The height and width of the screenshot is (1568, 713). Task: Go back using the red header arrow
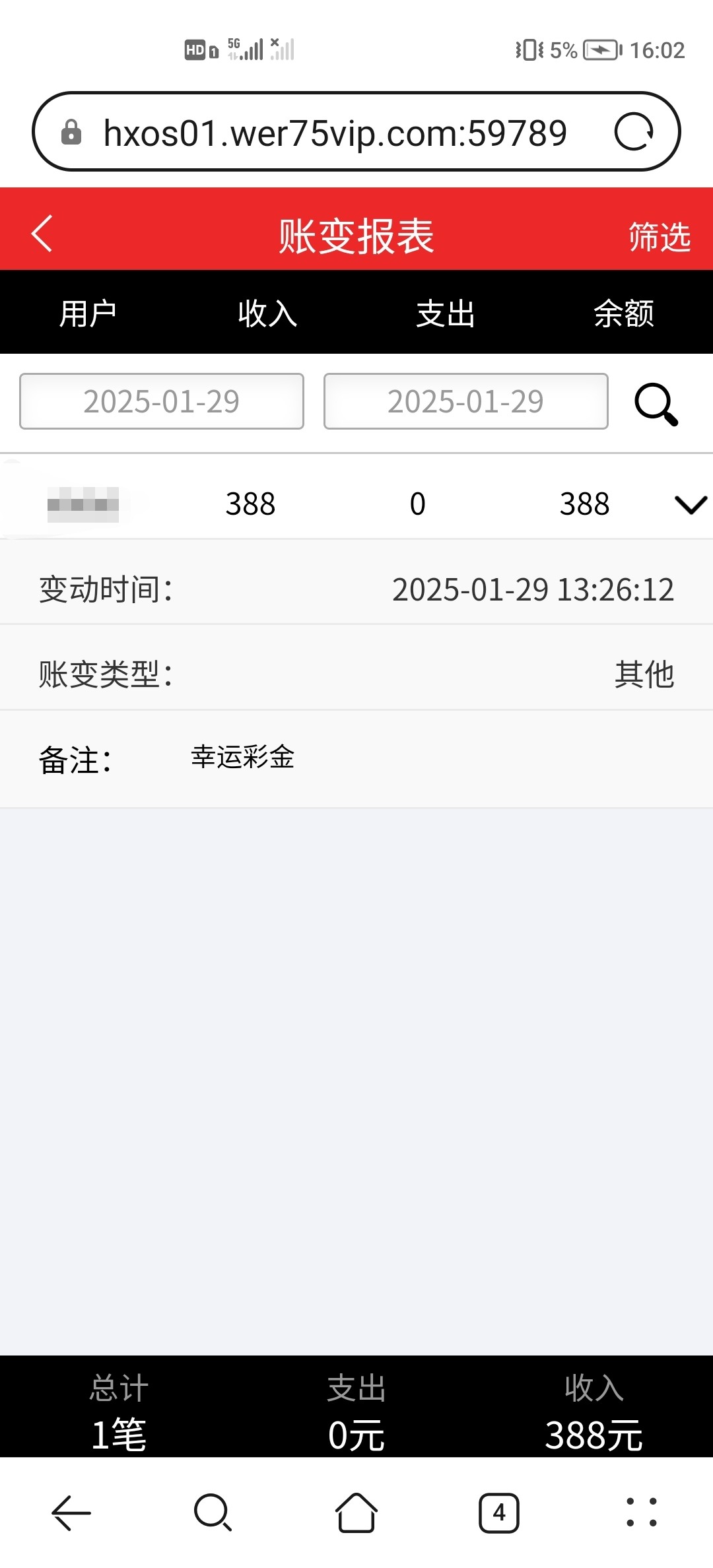[x=42, y=234]
